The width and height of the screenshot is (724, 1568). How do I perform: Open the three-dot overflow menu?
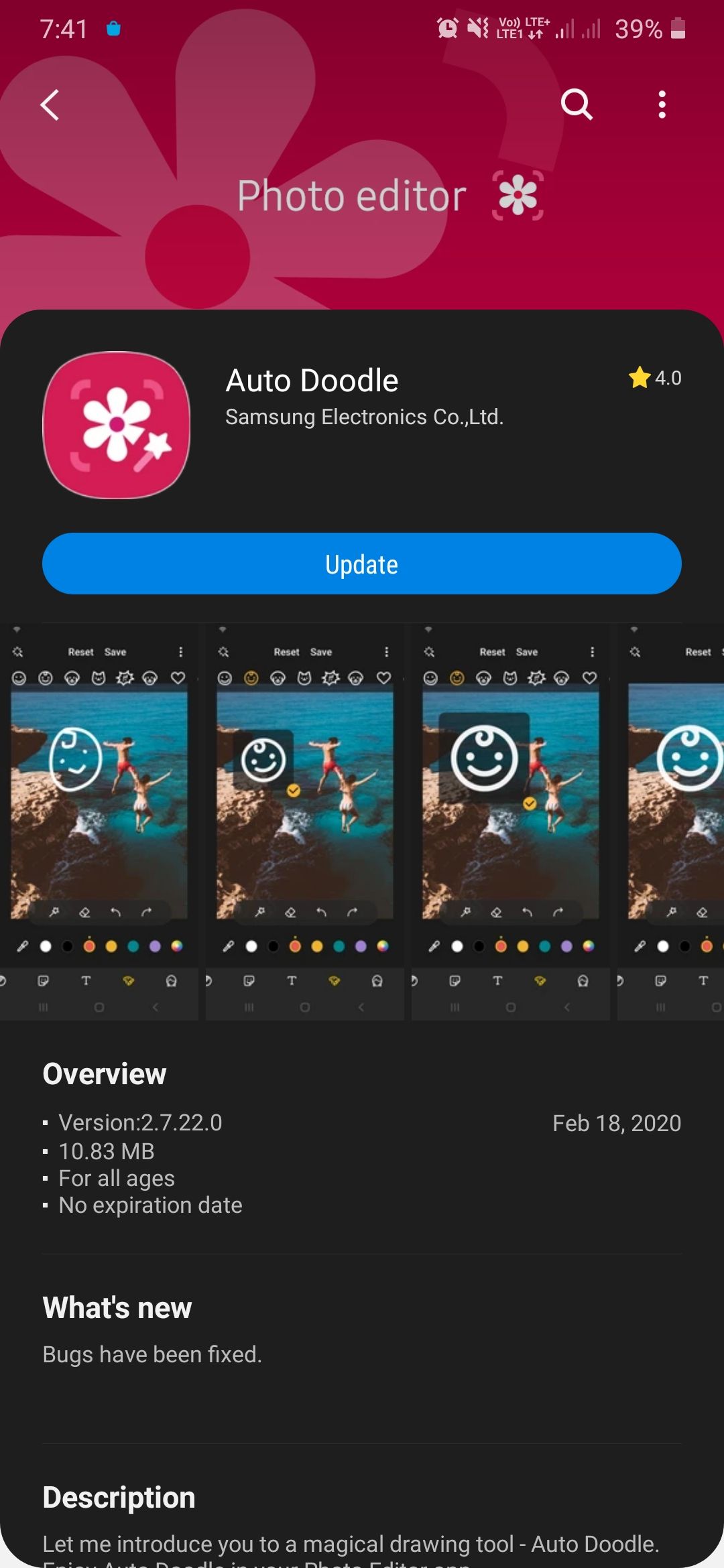click(x=662, y=105)
